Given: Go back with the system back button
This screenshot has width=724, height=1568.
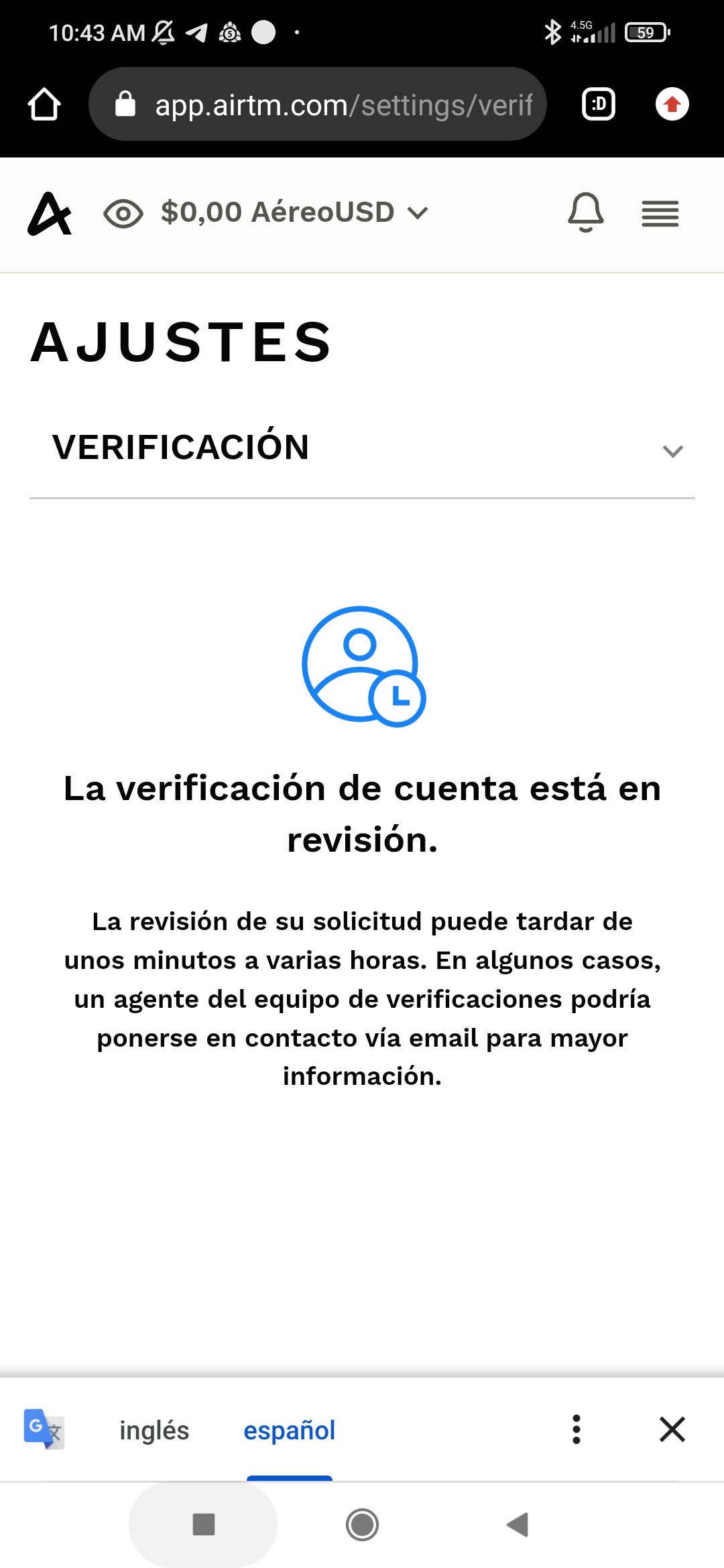Looking at the screenshot, I should point(518,1524).
